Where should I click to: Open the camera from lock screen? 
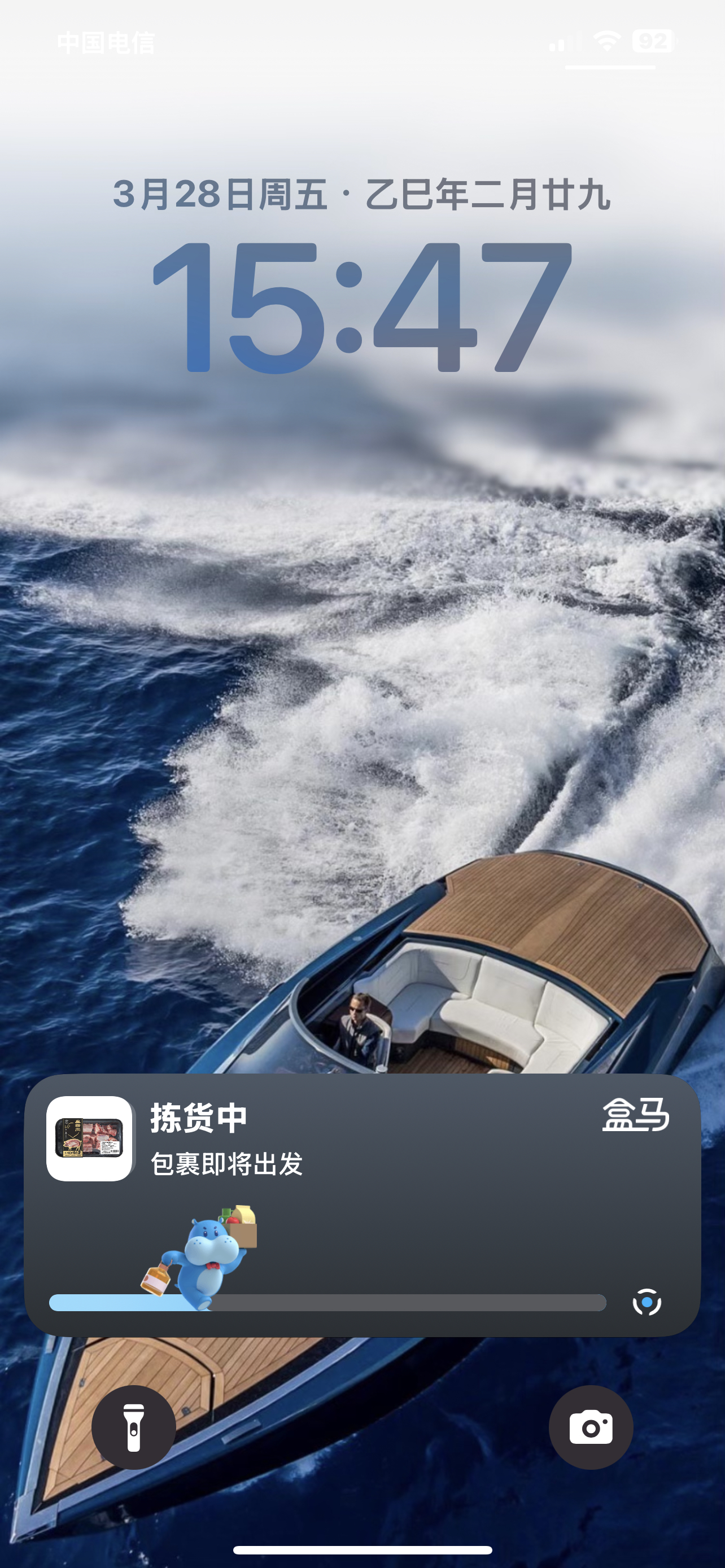591,1427
